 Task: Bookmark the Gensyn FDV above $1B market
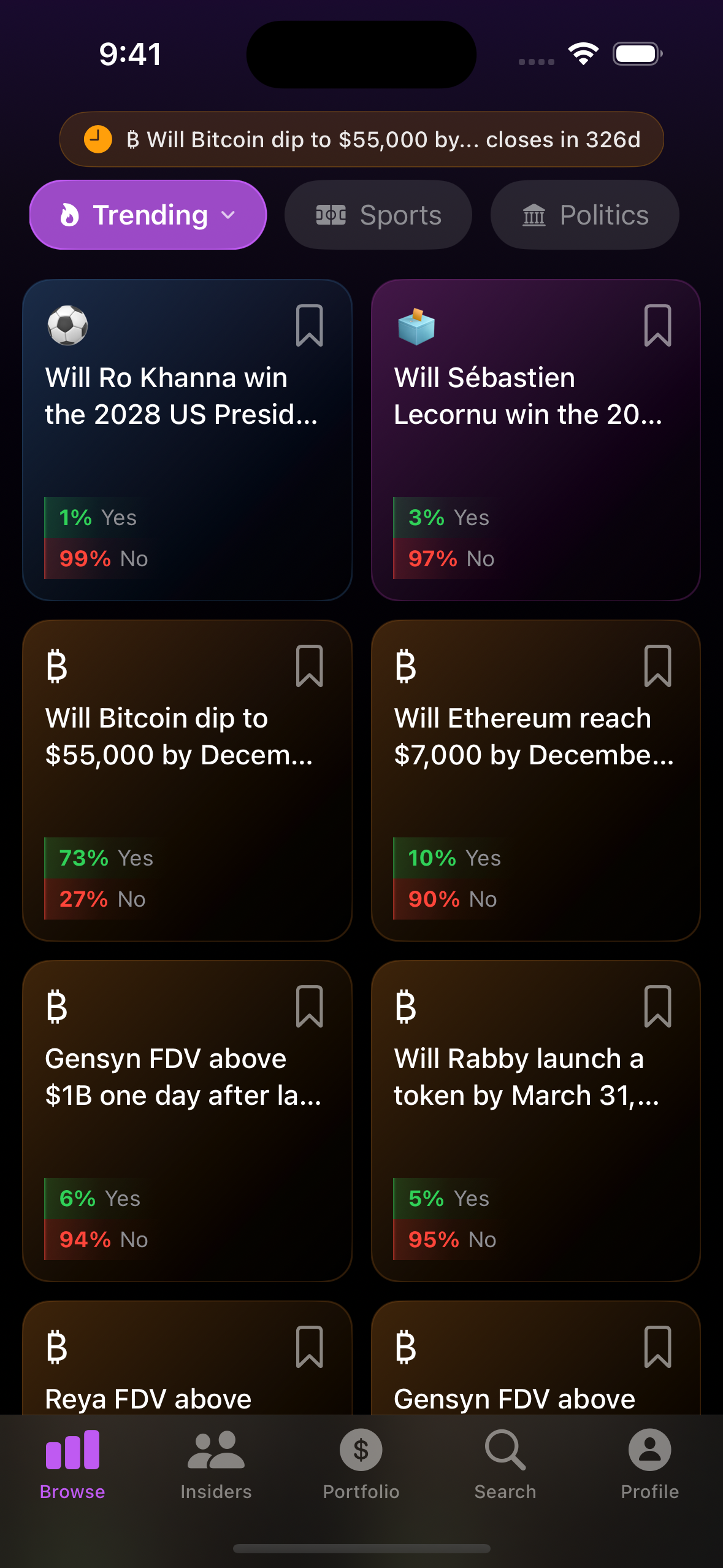[x=309, y=1007]
